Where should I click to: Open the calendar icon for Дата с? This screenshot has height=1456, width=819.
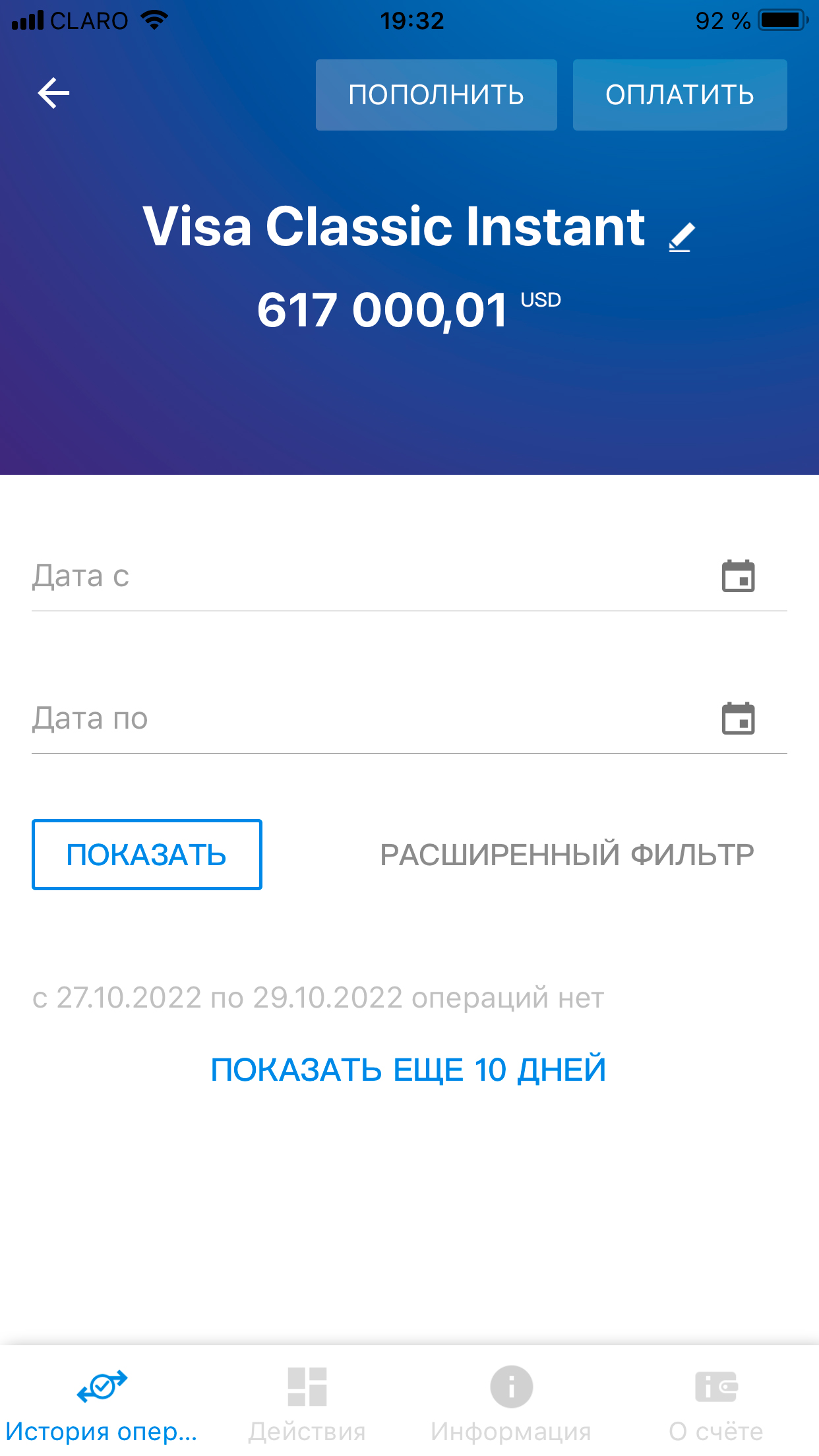click(738, 576)
